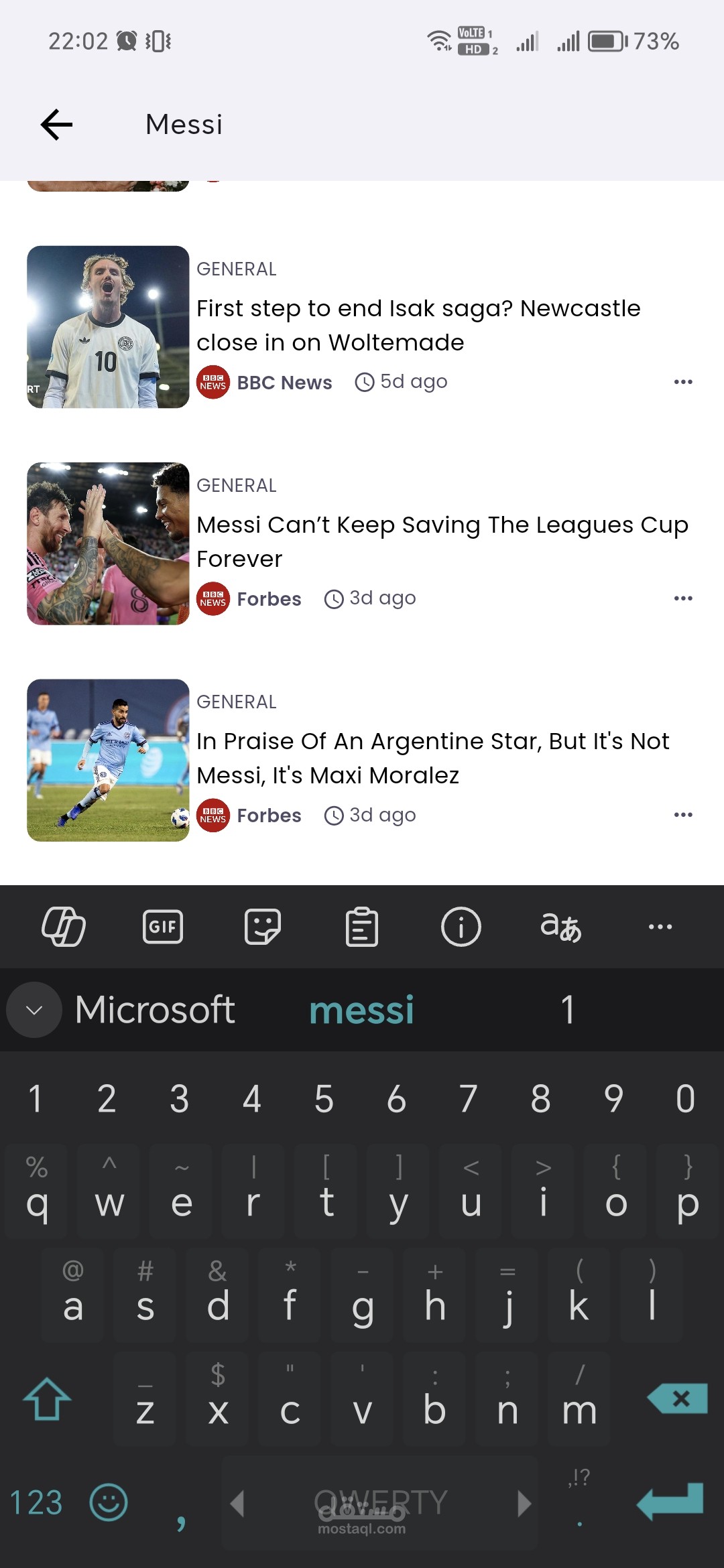
Task: Tap the keyboard enter key
Action: click(670, 1502)
